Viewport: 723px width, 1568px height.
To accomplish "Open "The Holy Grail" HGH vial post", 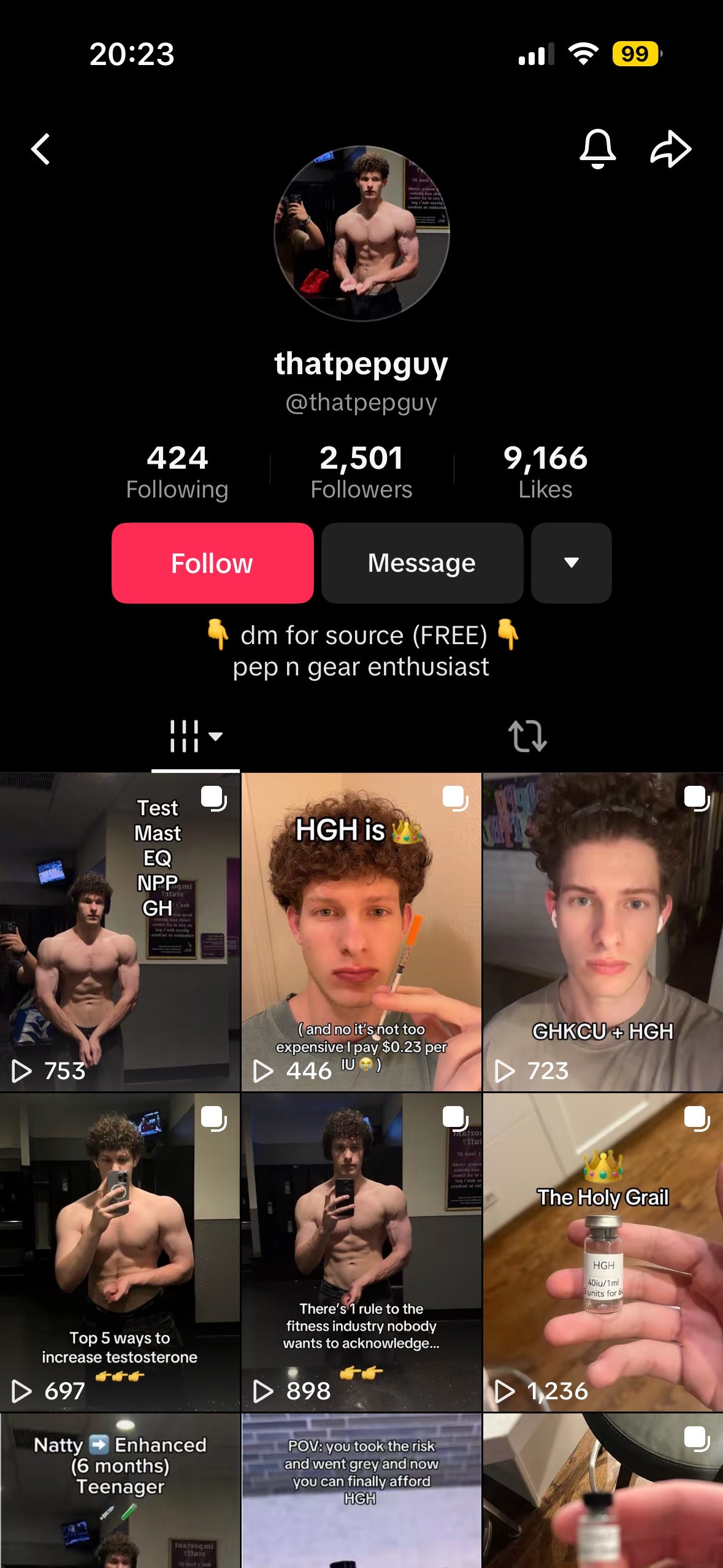I will point(603,1251).
